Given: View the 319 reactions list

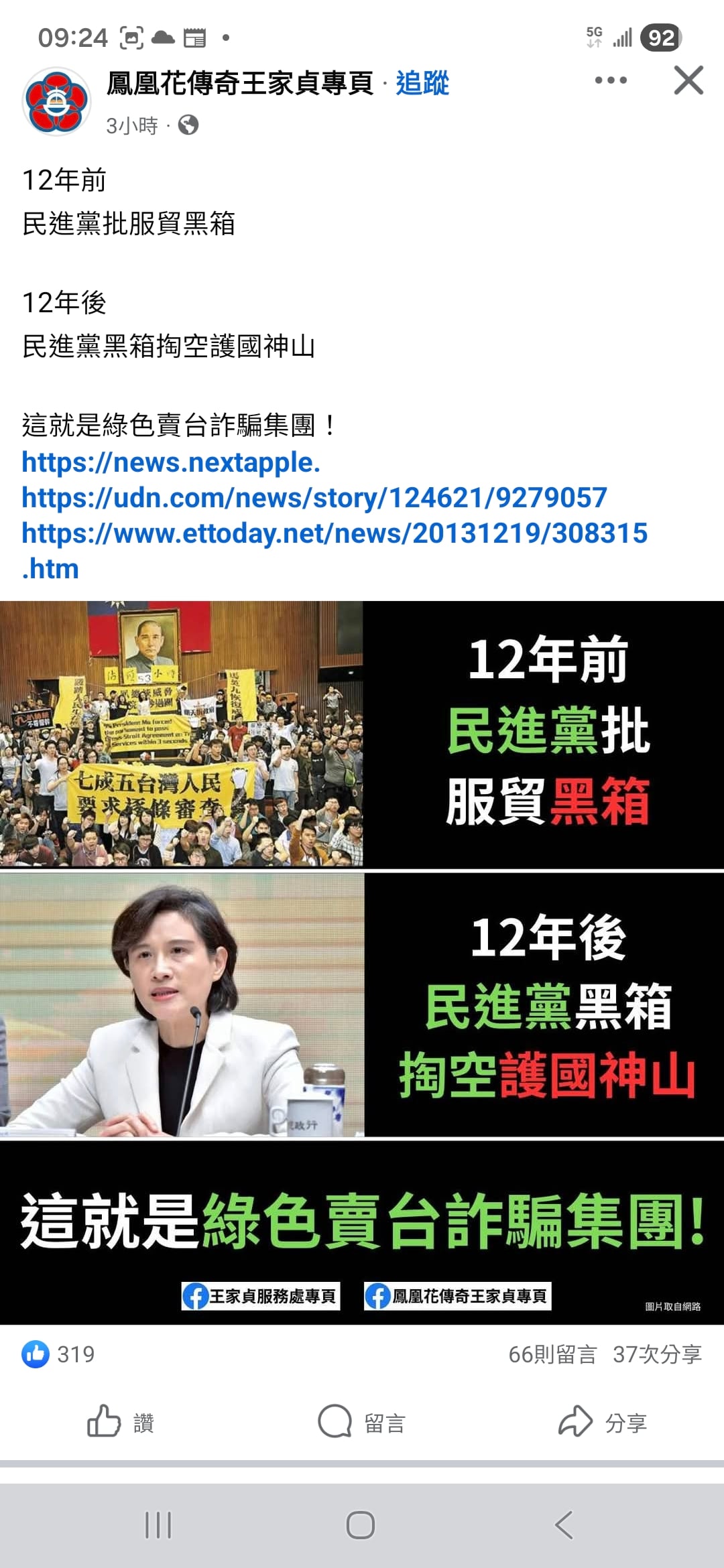Looking at the screenshot, I should click(x=59, y=1354).
